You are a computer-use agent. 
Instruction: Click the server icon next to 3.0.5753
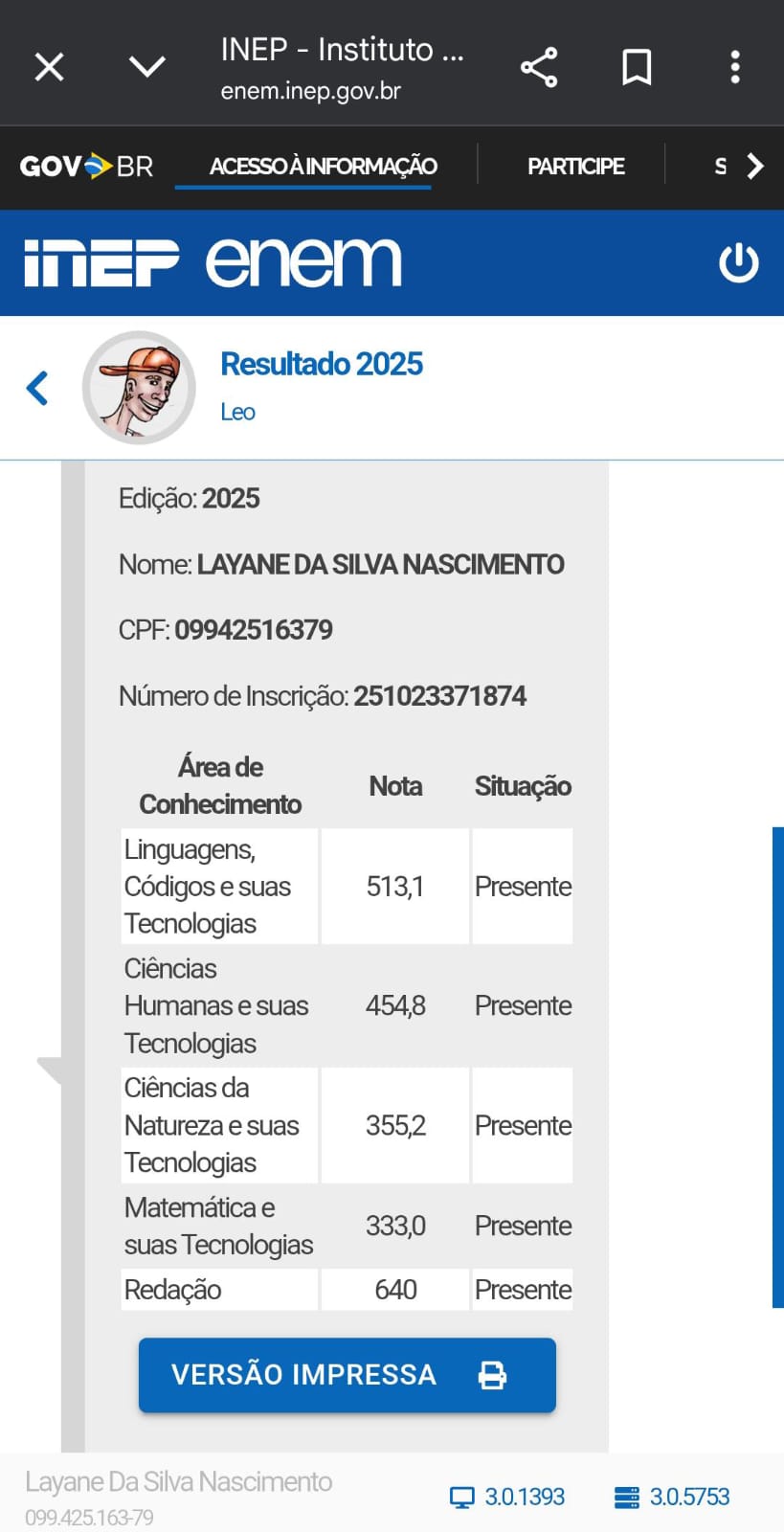click(x=627, y=1496)
